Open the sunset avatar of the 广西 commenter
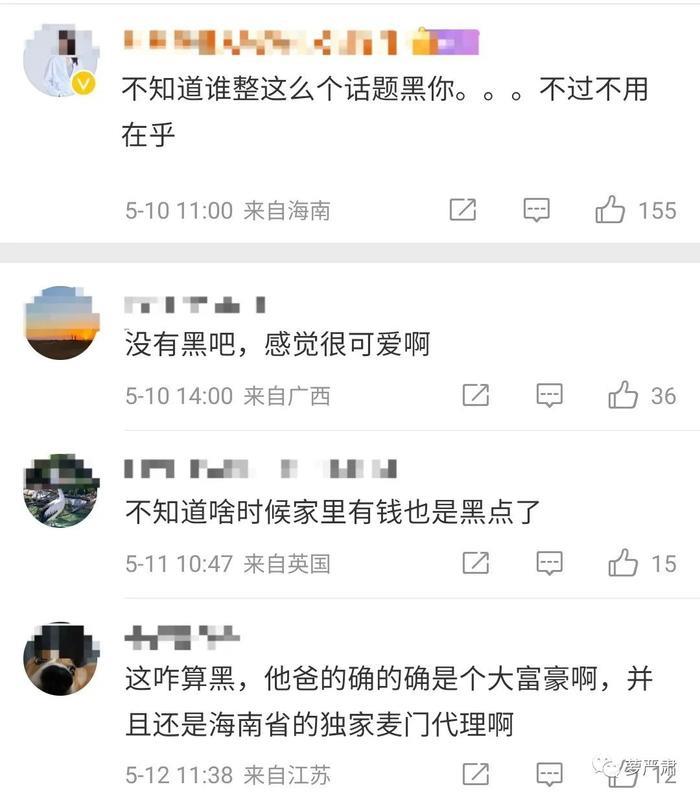This screenshot has width=700, height=799. (60, 322)
